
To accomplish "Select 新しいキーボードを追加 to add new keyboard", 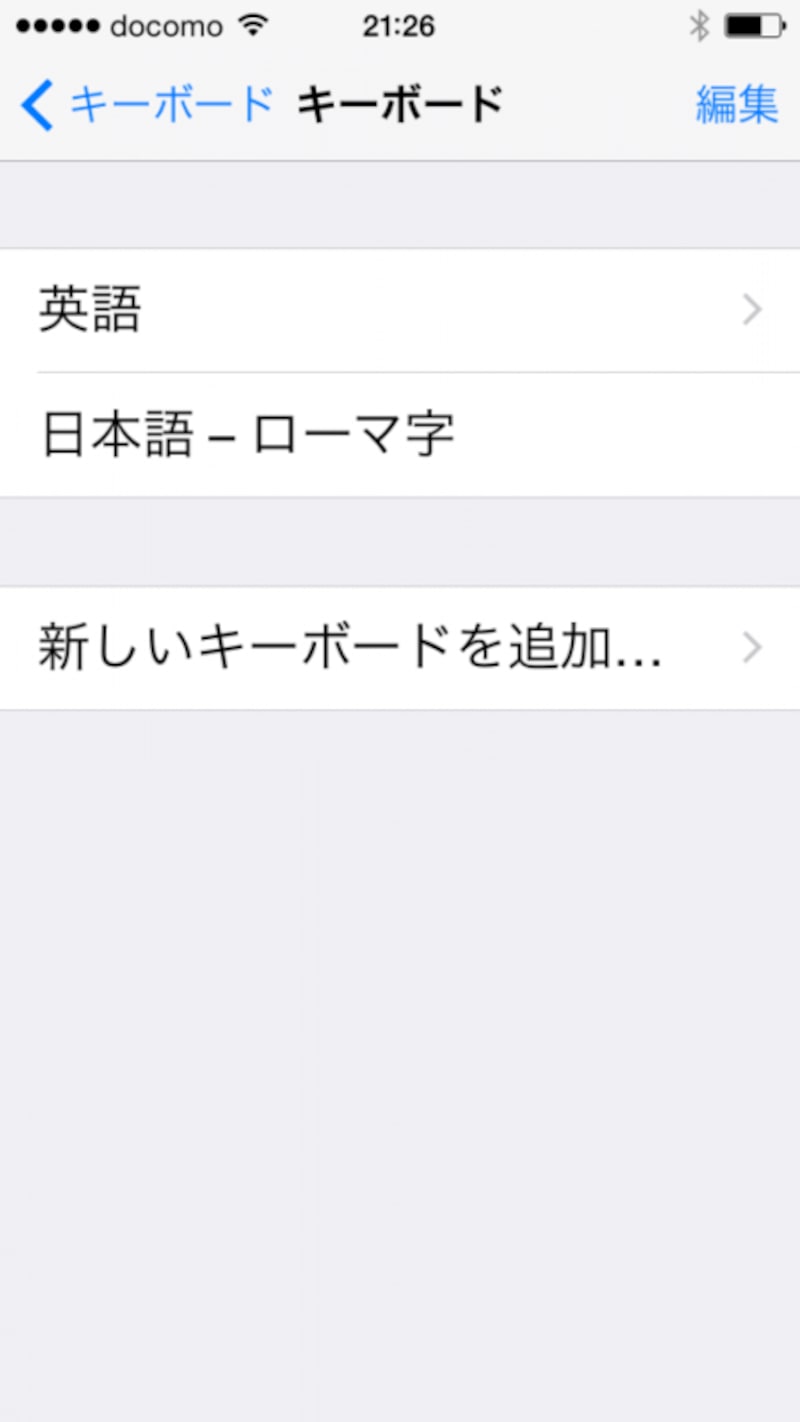I will 350,648.
